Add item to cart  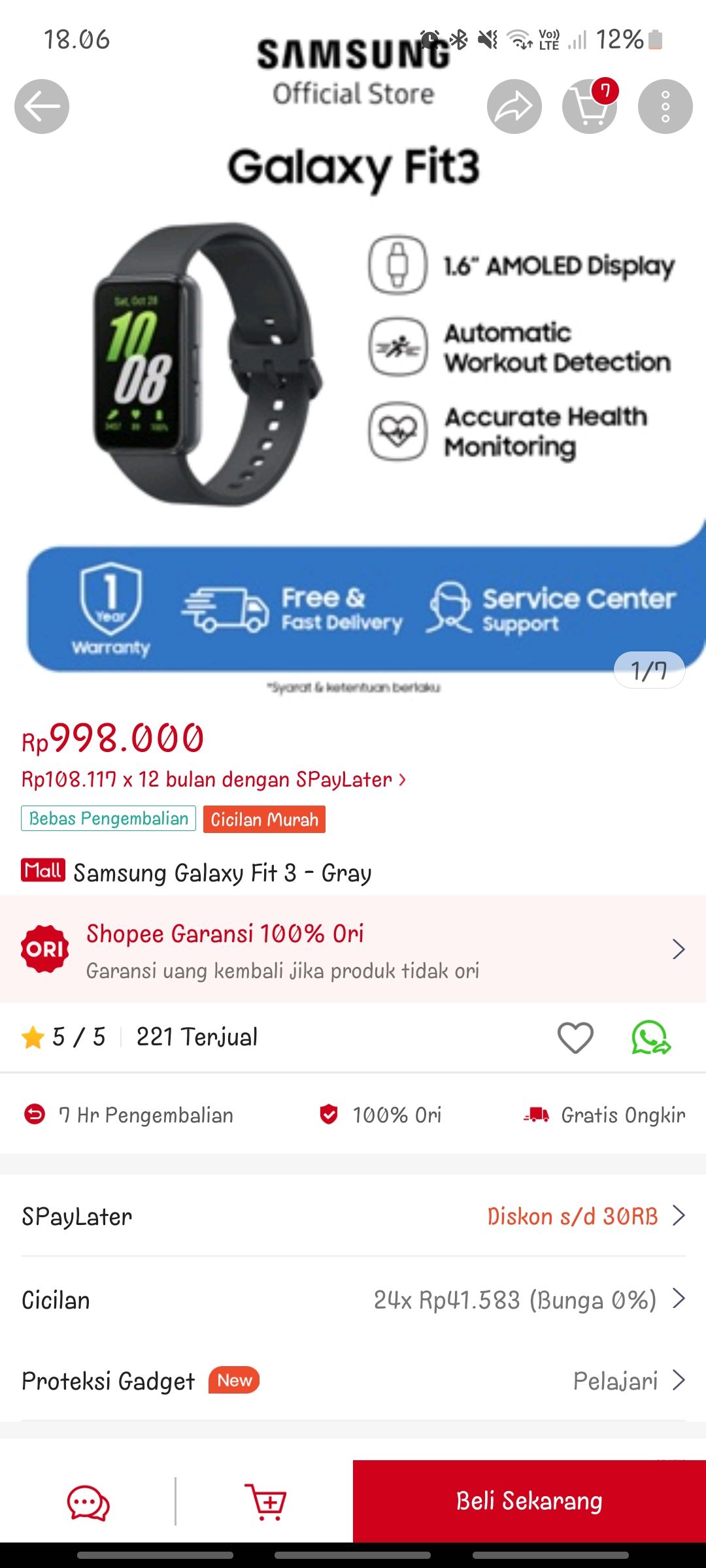(265, 1502)
